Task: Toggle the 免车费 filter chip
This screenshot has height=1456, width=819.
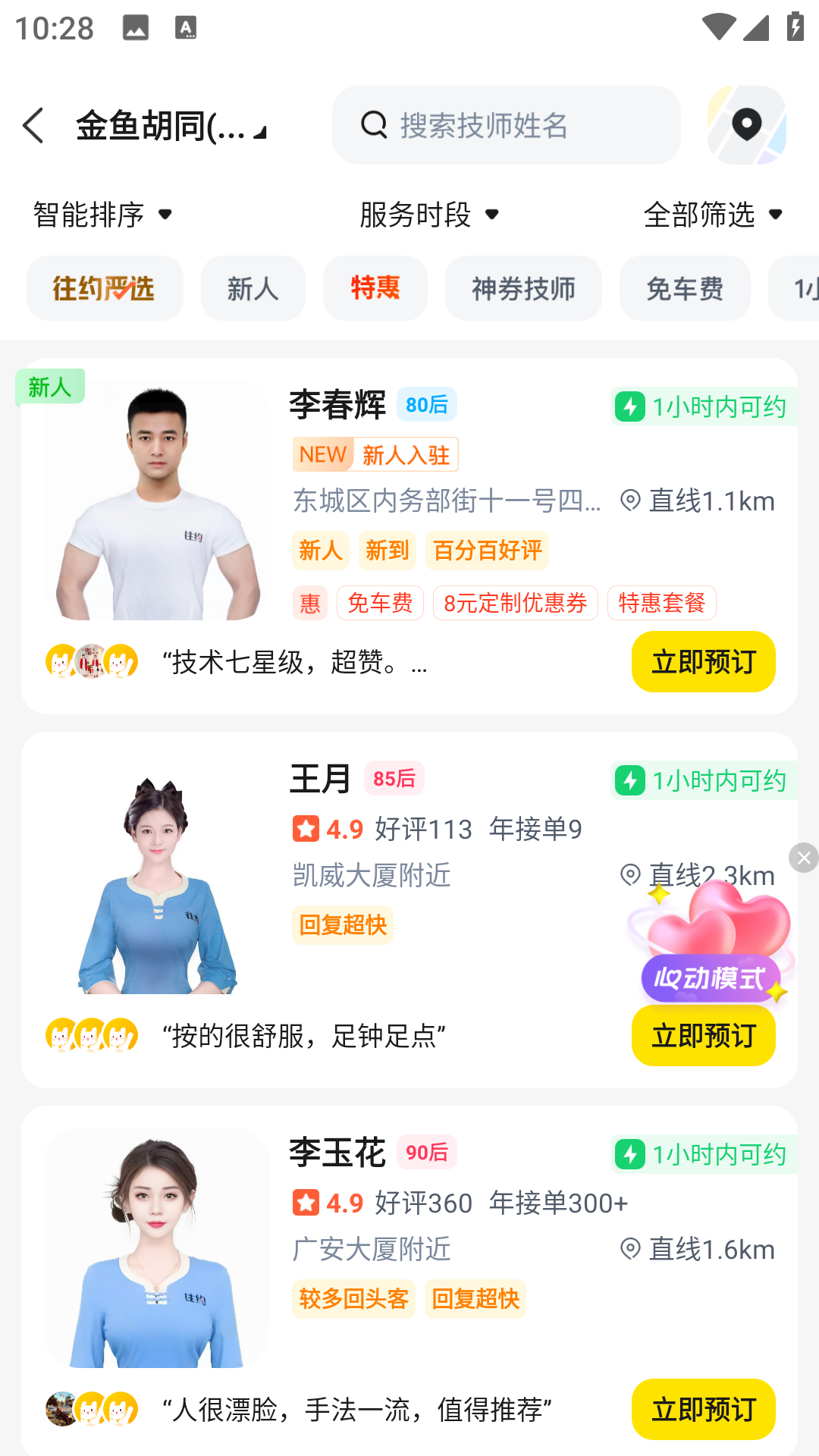Action: tap(684, 288)
